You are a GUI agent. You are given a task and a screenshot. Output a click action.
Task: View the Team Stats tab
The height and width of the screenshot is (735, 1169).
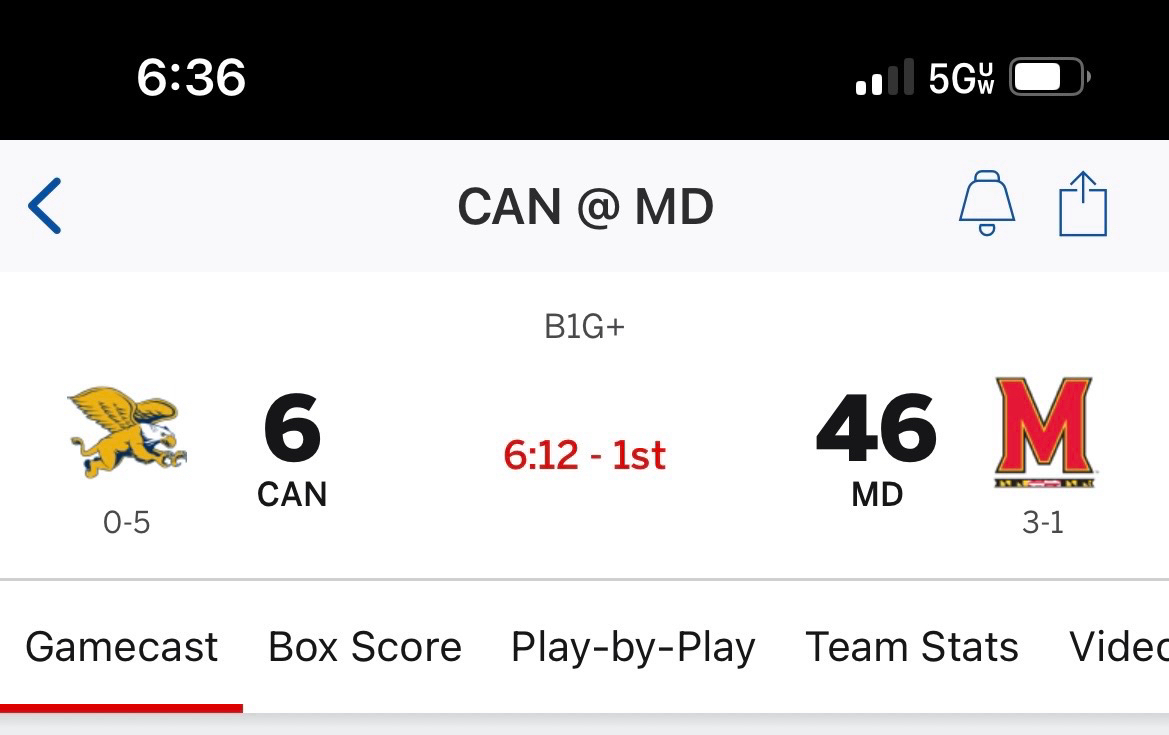[x=911, y=647]
